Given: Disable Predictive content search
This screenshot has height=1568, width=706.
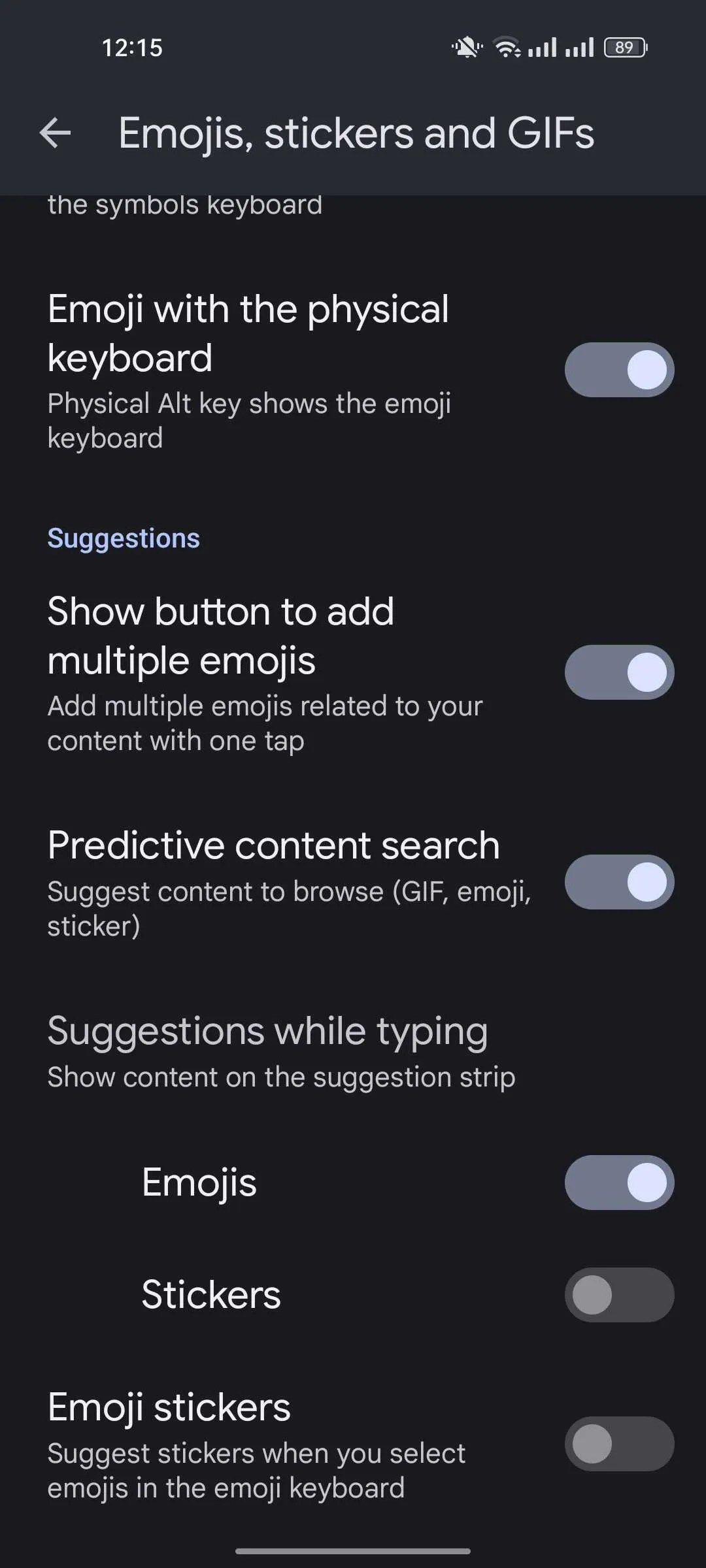Looking at the screenshot, I should pos(618,882).
